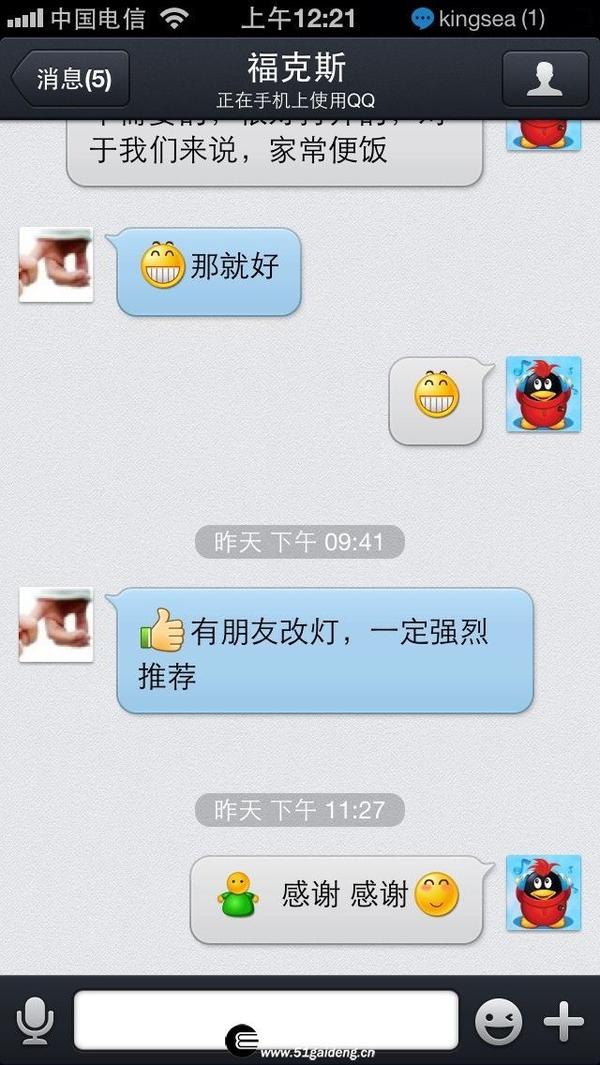Open sender's avatar beside 那就好 message

56,265
